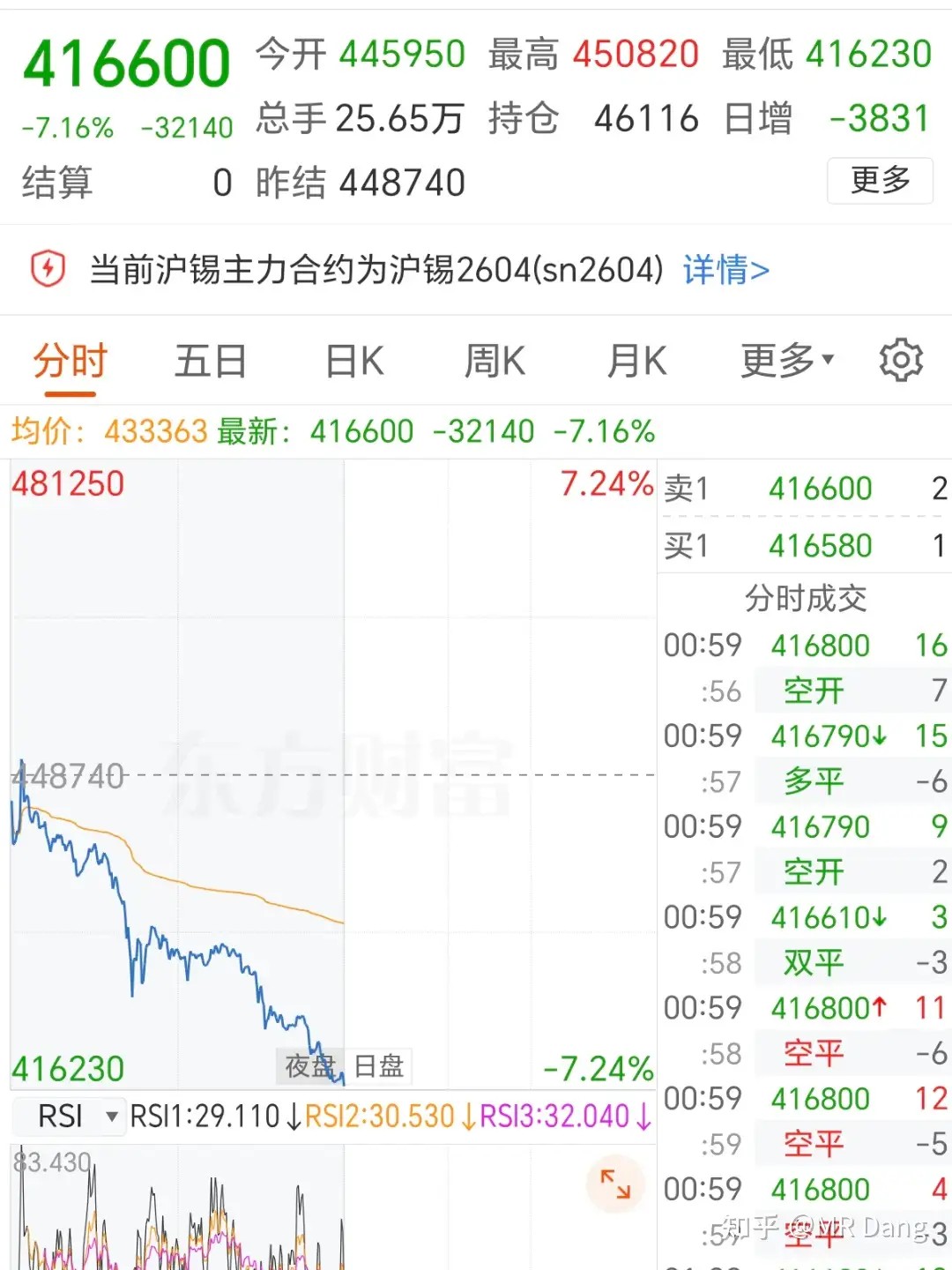The height and width of the screenshot is (1270, 952).
Task: Click the 分时成交 panel header
Action: tap(802, 598)
